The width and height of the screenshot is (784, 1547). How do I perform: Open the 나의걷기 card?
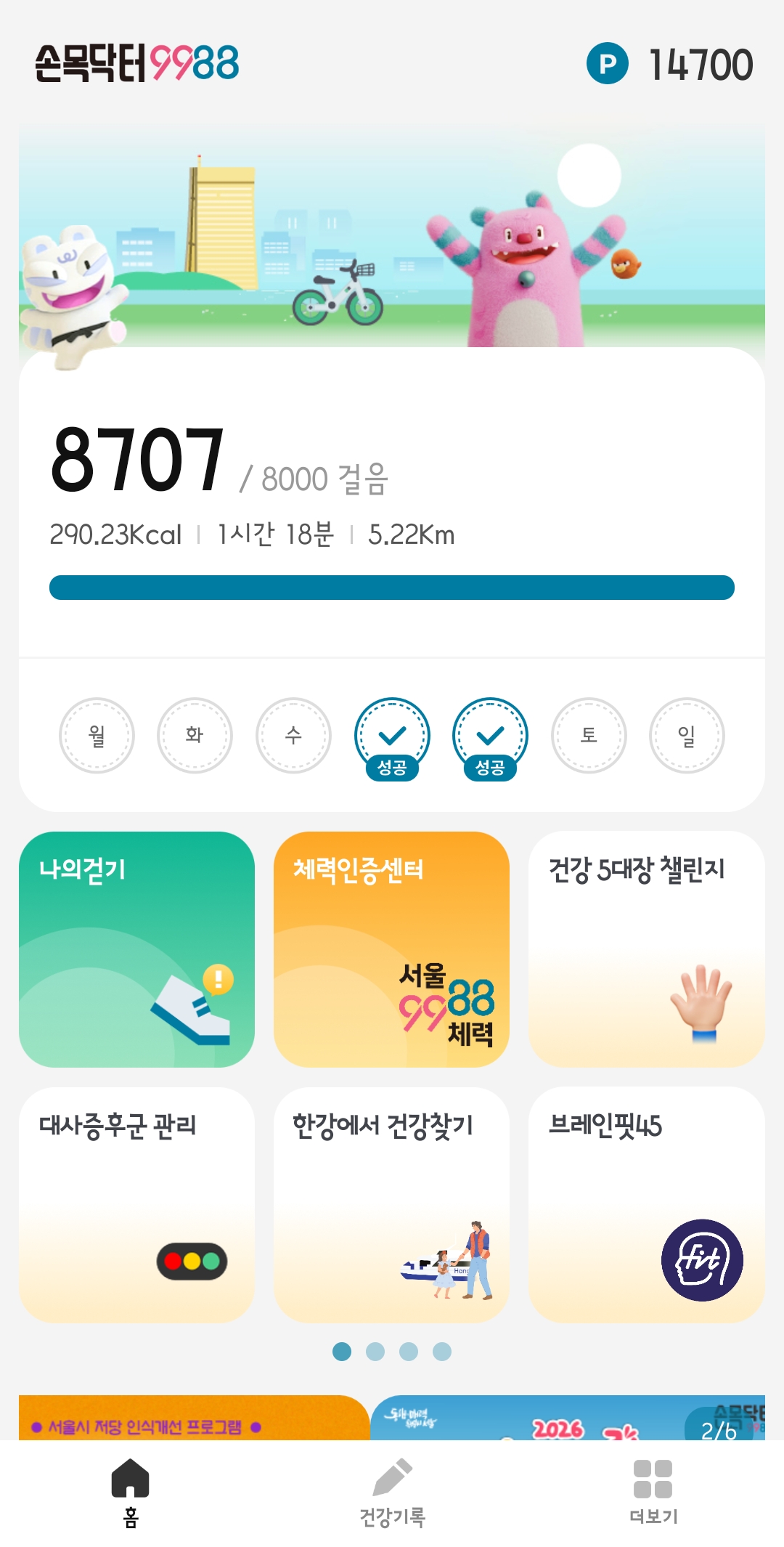coord(136,949)
